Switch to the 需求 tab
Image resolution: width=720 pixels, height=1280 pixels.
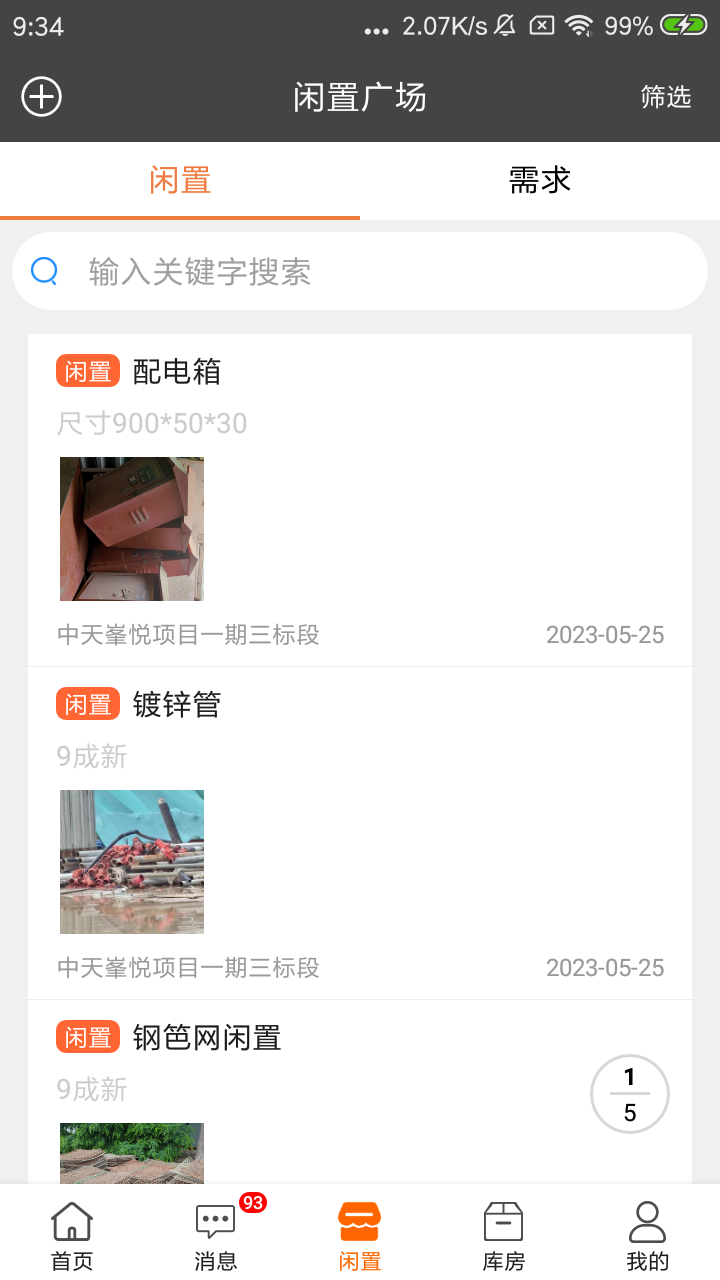[x=539, y=180]
